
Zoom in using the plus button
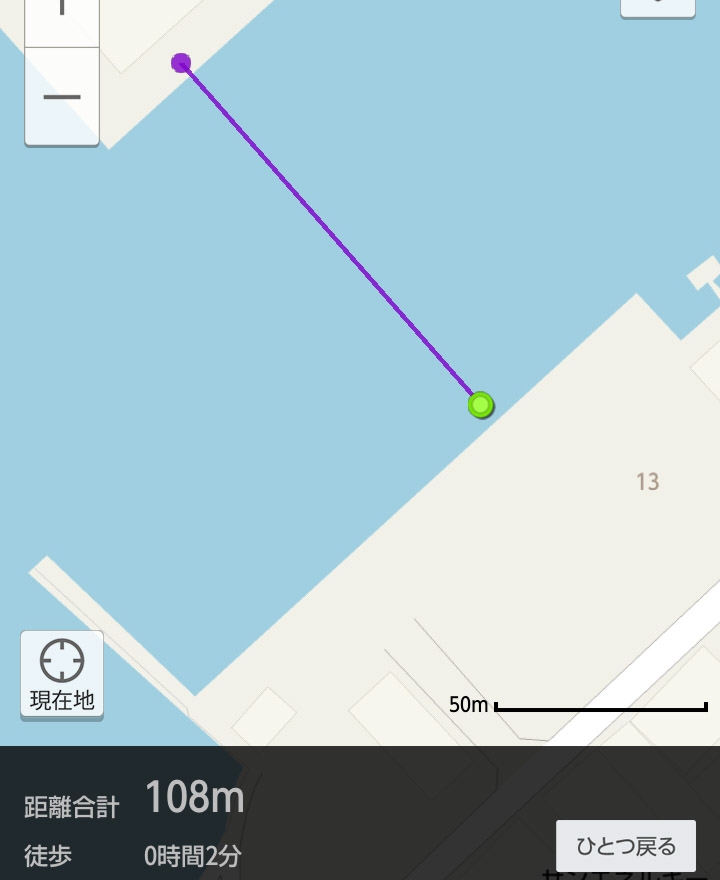click(62, 15)
